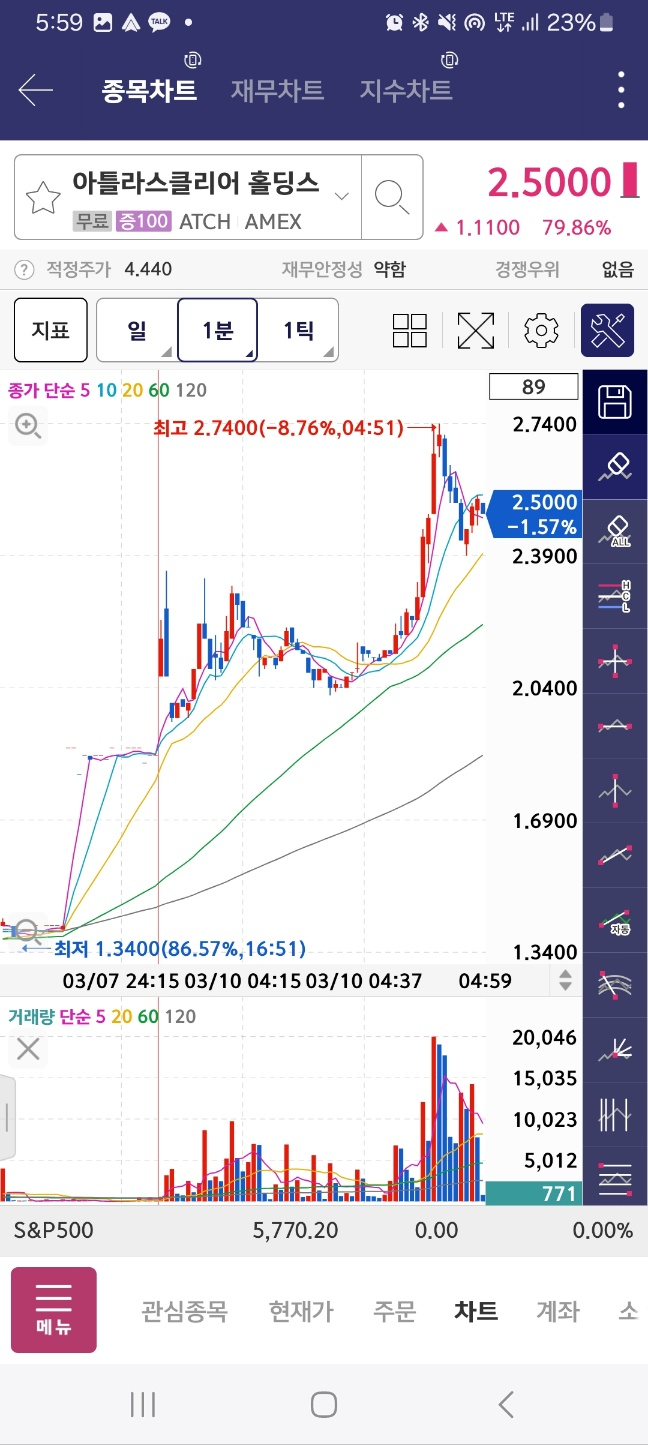Select the 일 daily interval
The image size is (648, 1445).
[137, 330]
